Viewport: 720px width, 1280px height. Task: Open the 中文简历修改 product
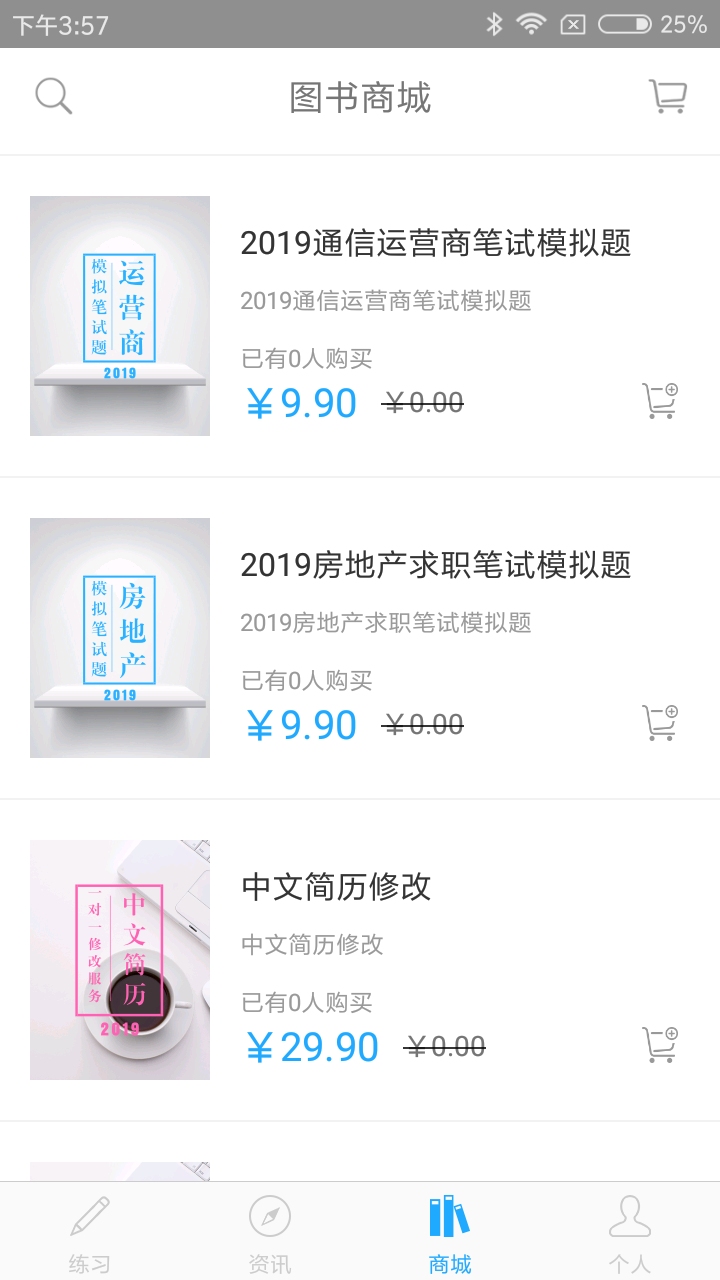[336, 887]
